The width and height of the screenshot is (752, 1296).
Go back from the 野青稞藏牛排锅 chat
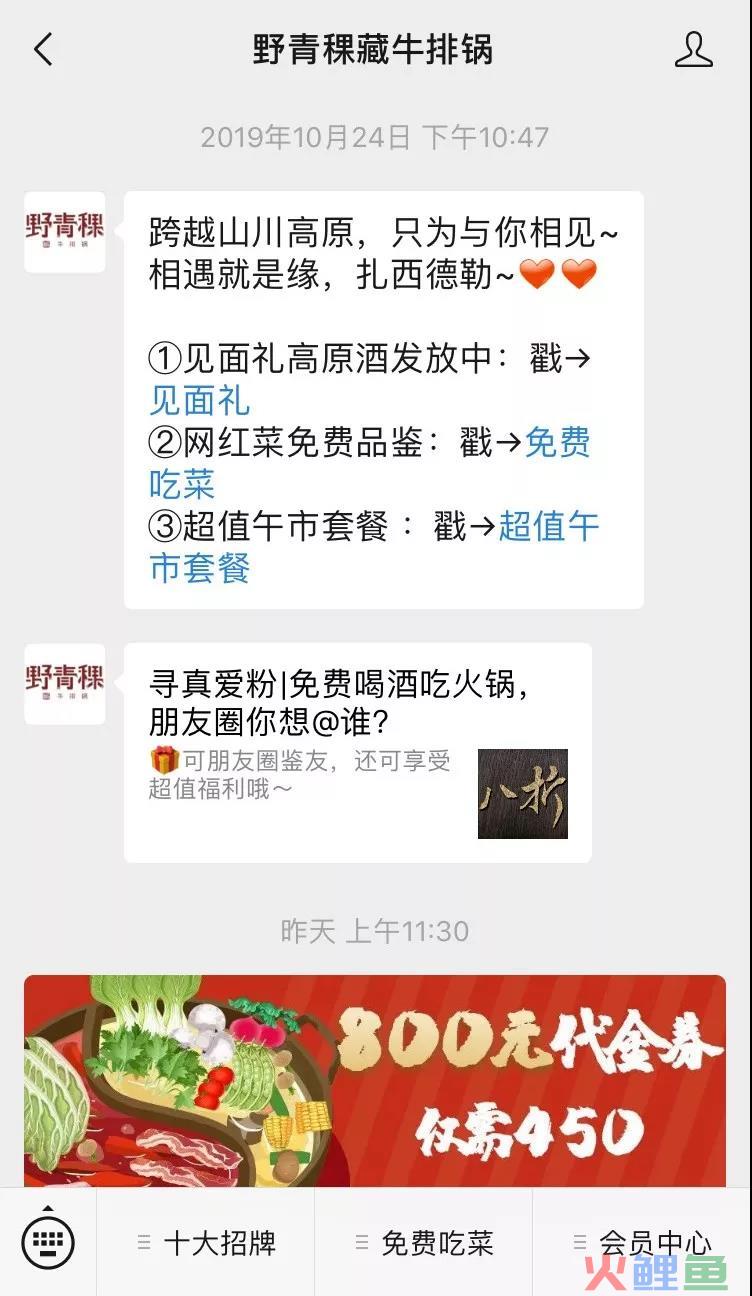pos(43,49)
